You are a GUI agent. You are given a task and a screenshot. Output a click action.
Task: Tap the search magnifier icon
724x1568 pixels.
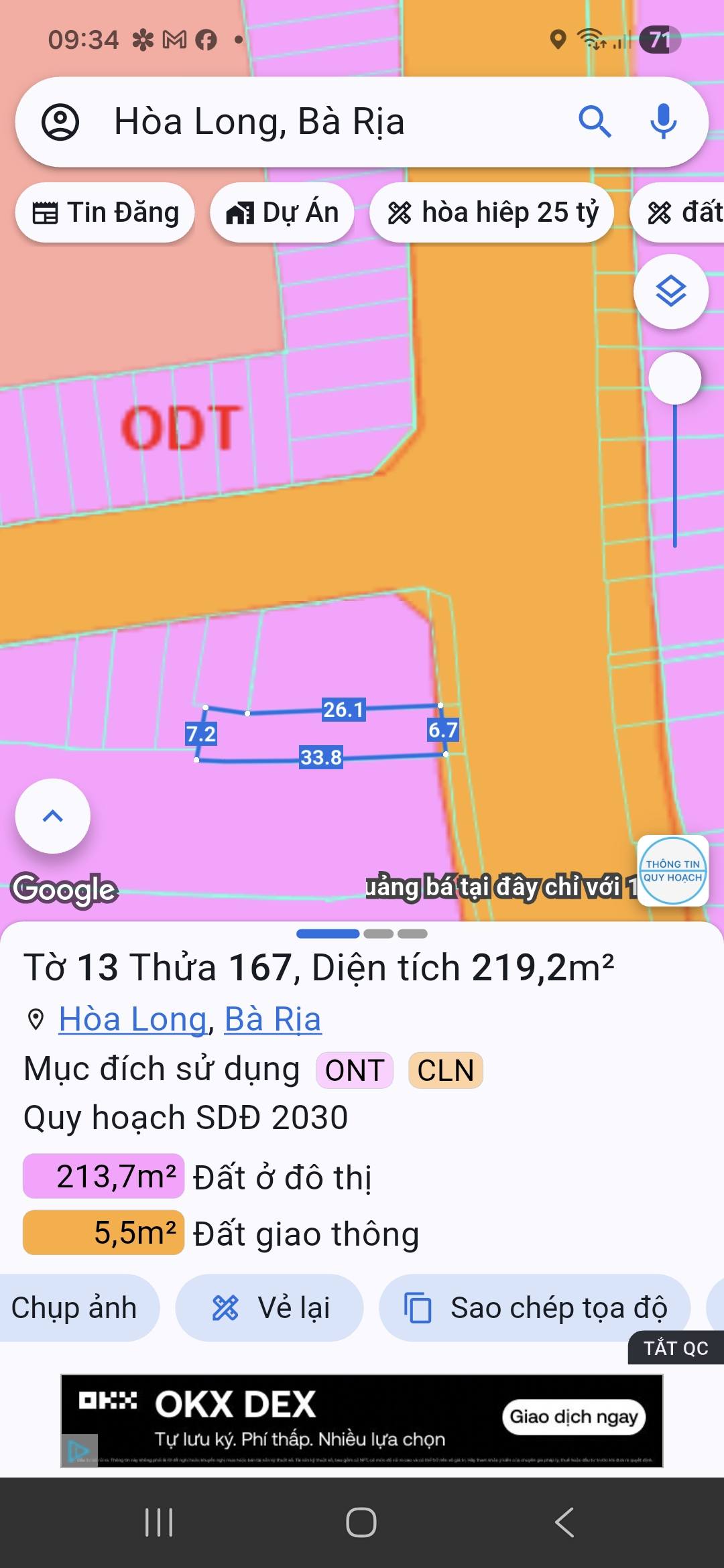595,122
